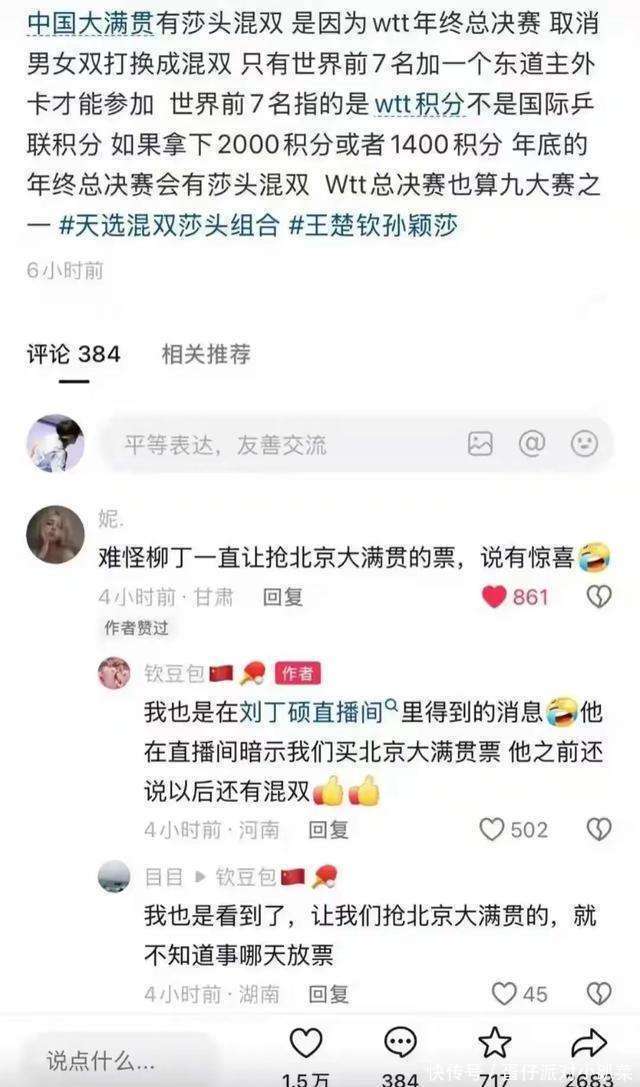Screen dimensions: 640x1087
Task: Like 目目's reply with 45 likes
Action: 505,994
